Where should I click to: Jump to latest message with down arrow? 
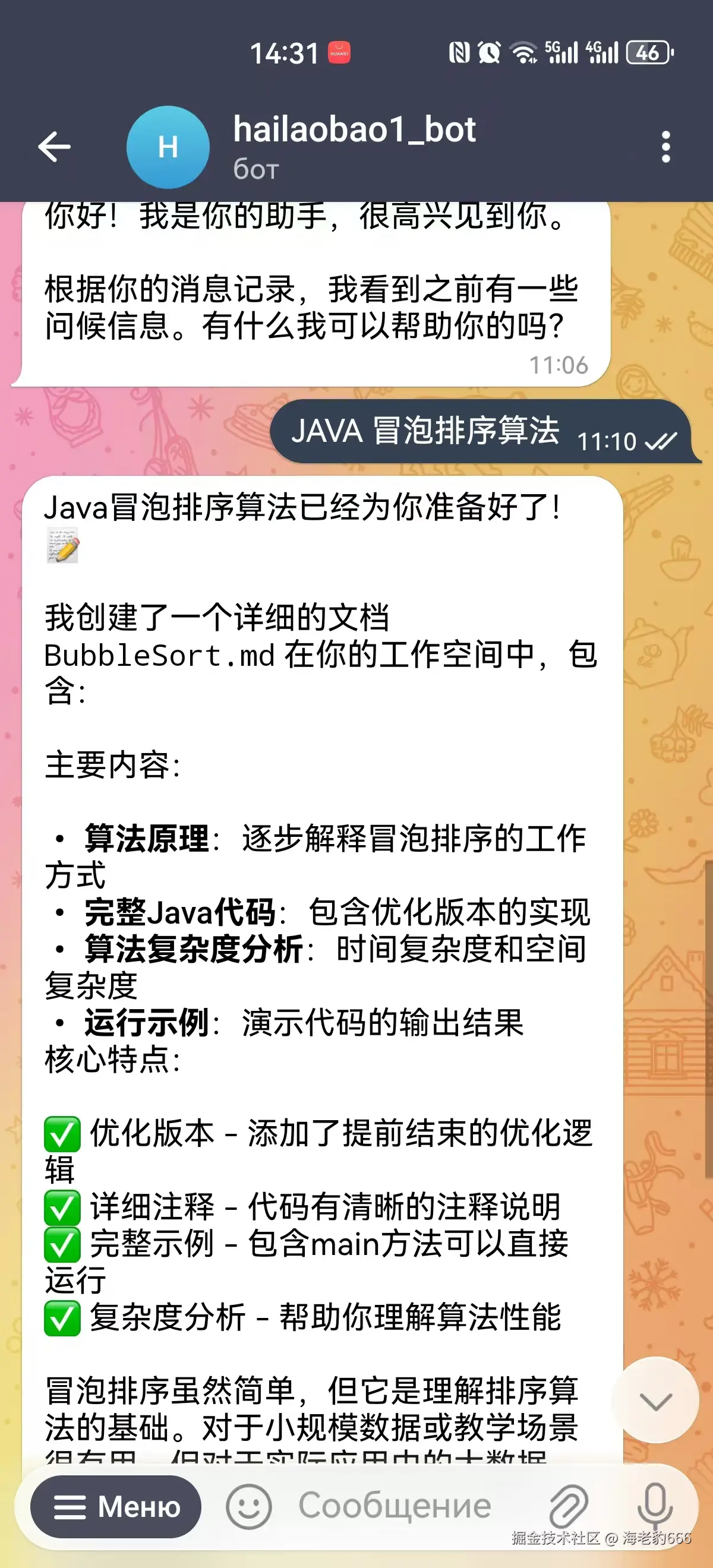click(656, 1401)
